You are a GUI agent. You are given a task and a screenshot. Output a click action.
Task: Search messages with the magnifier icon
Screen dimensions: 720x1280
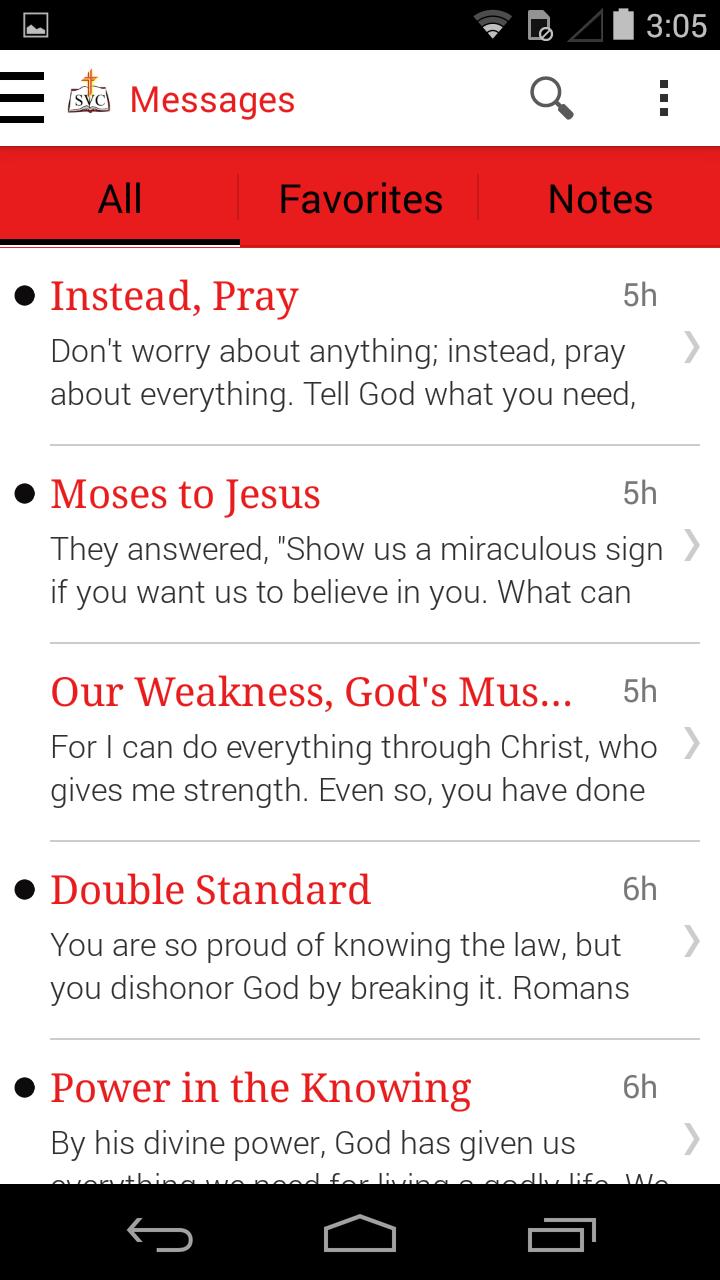(551, 98)
